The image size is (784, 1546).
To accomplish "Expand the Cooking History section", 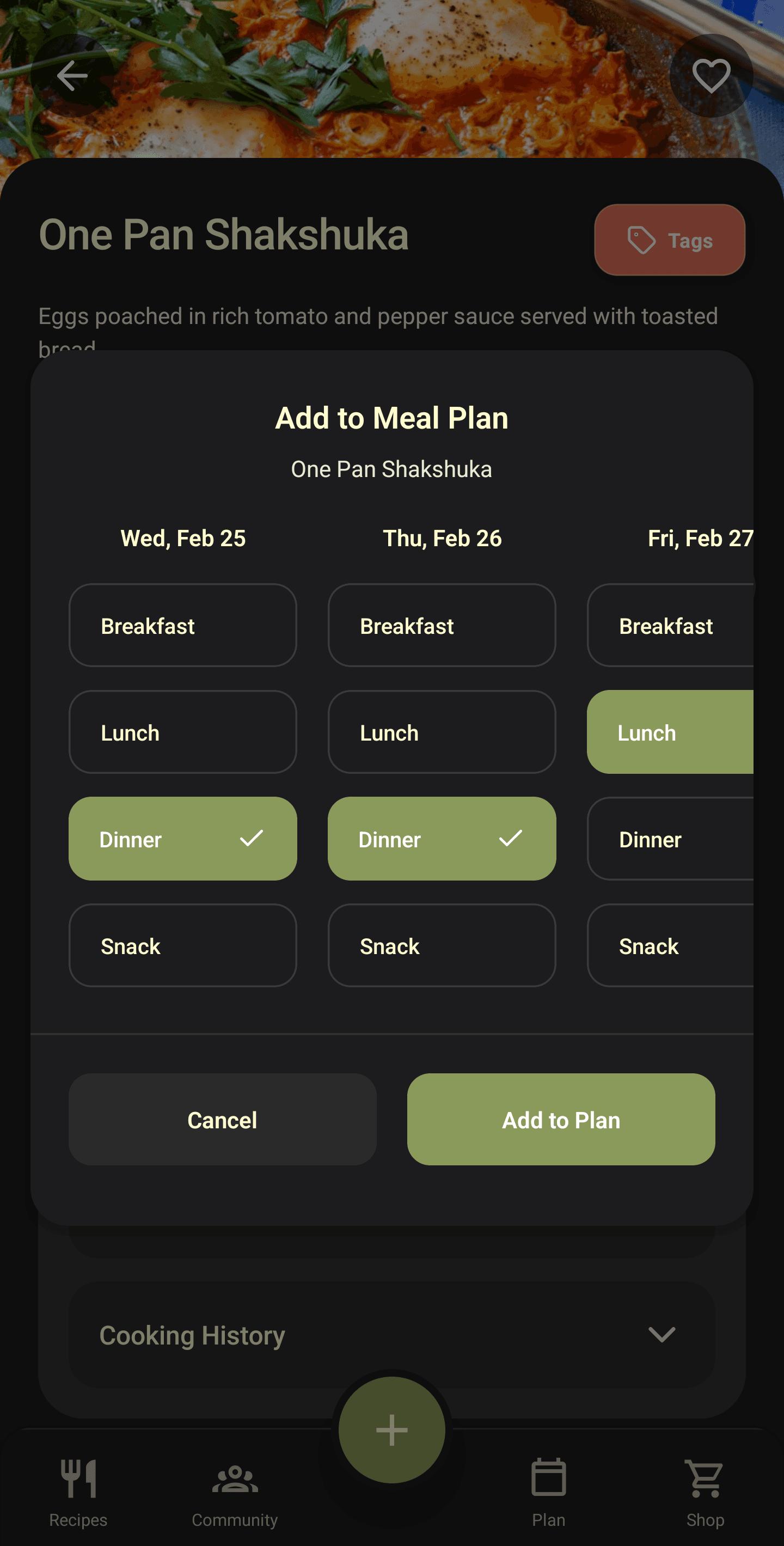I will [660, 1335].
